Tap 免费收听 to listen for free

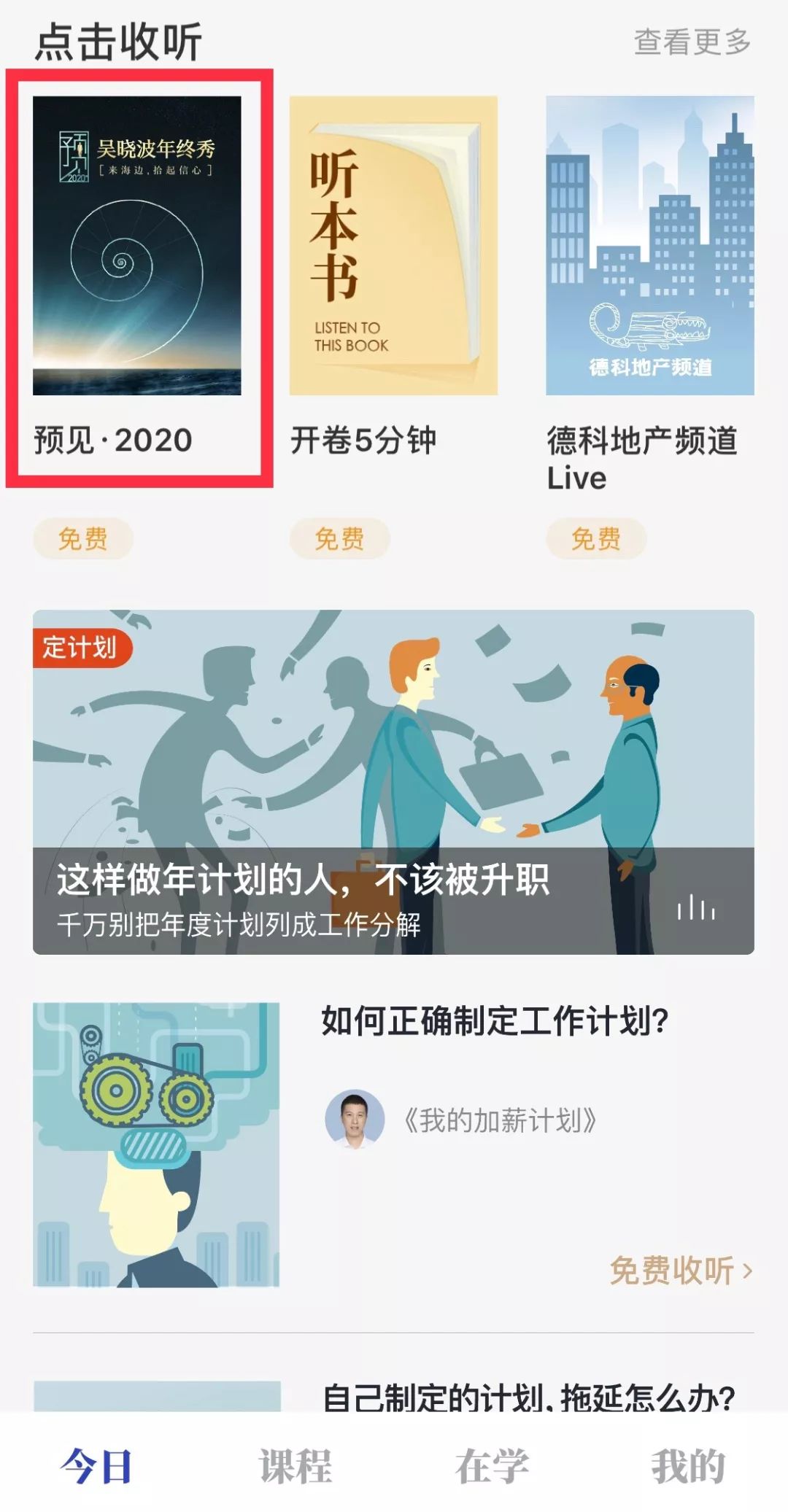(x=680, y=1271)
